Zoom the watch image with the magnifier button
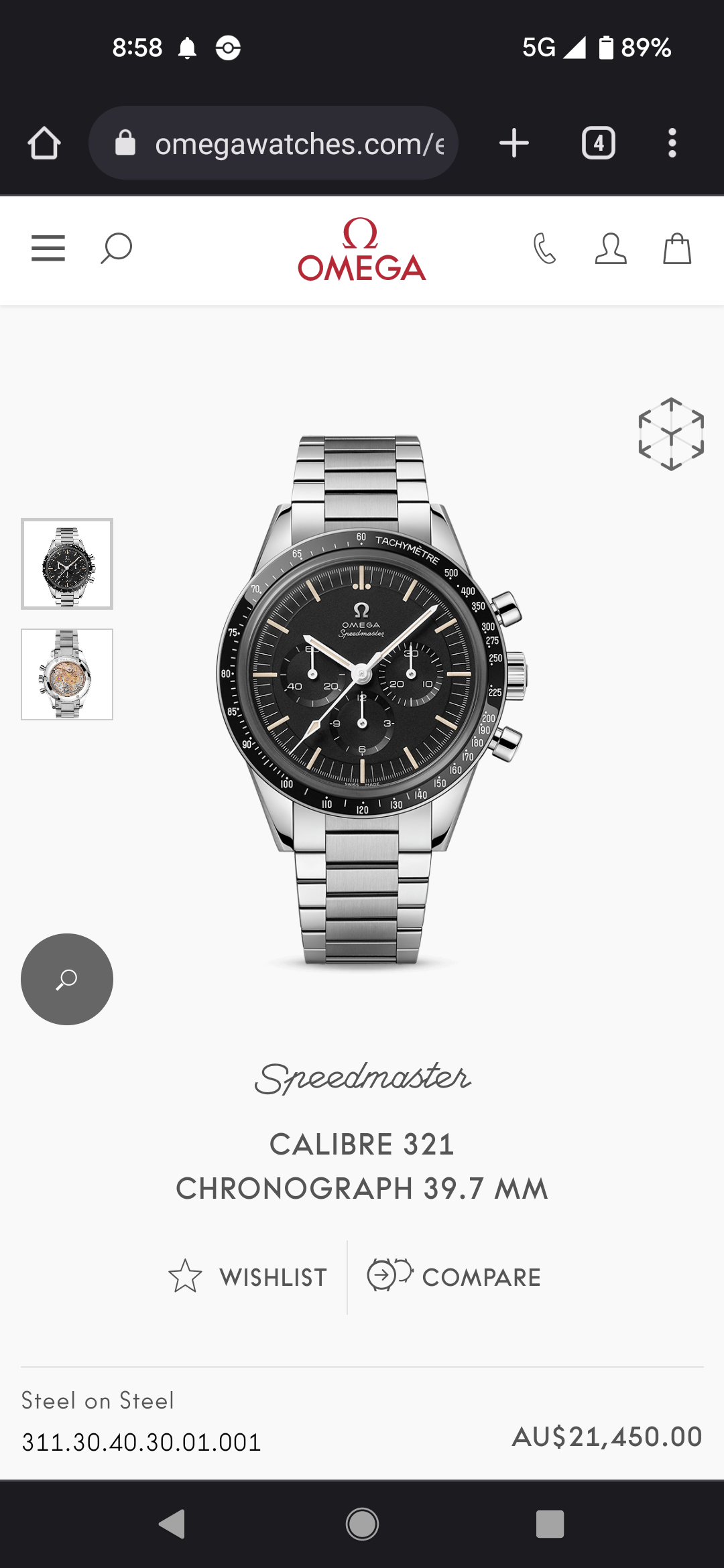724x1568 pixels. point(67,979)
